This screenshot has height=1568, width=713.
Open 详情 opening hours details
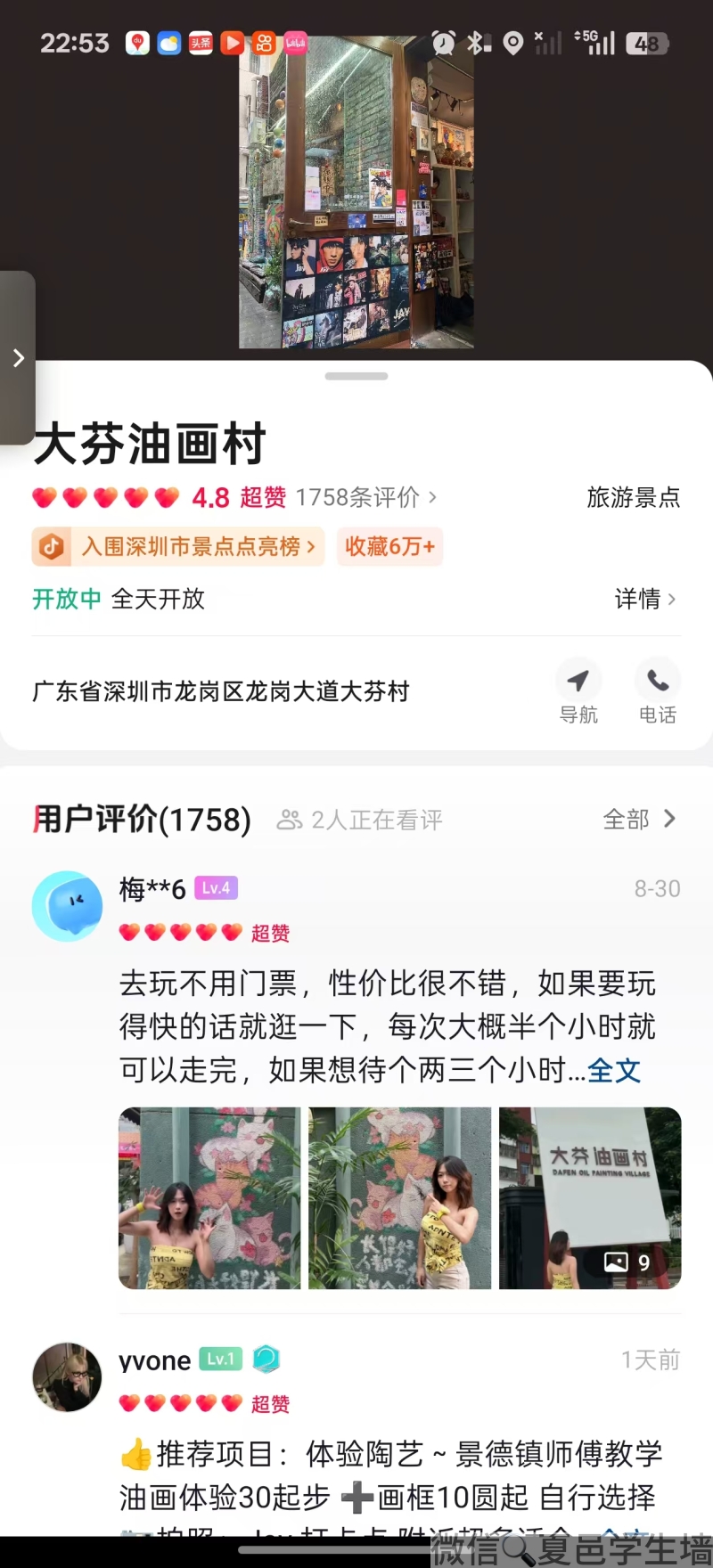[x=645, y=599]
